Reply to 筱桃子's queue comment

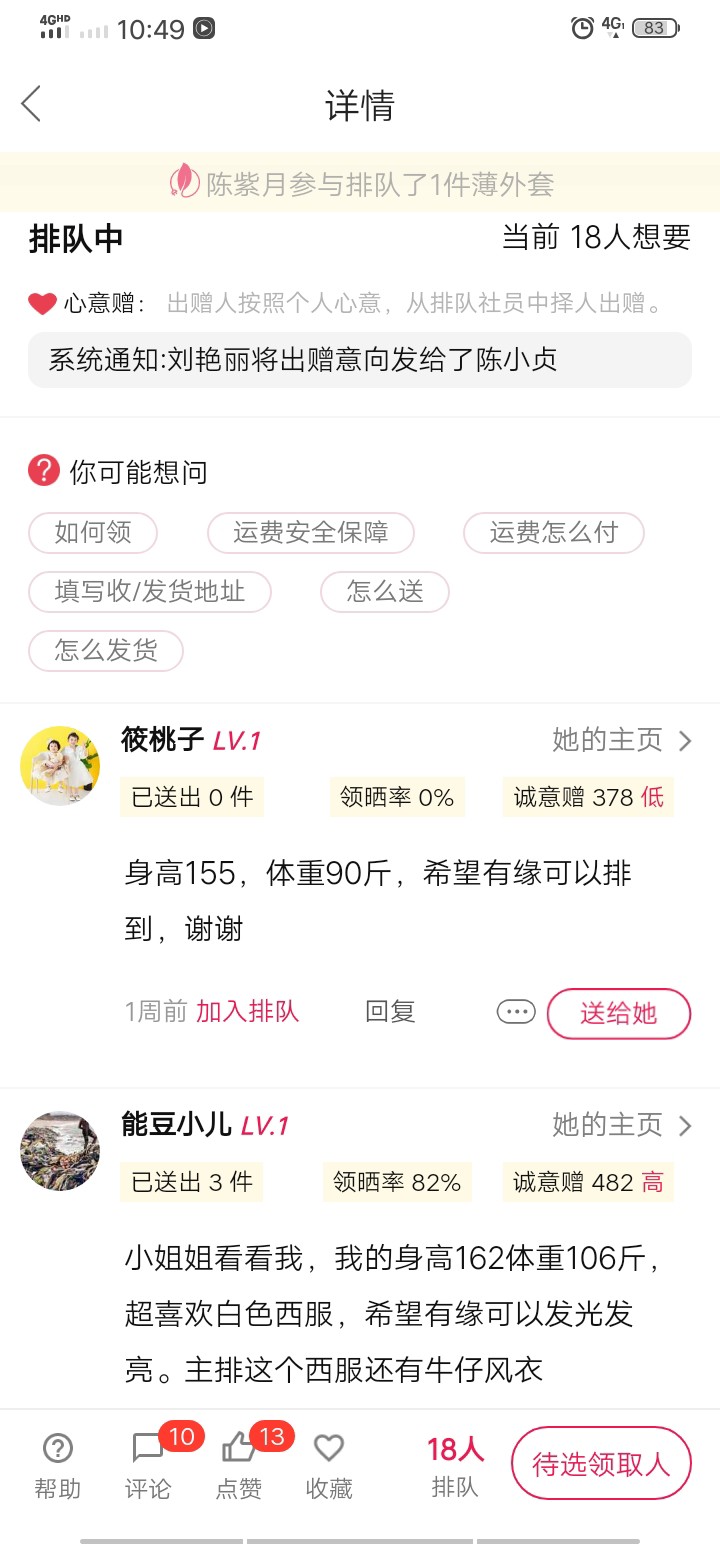[x=390, y=1012]
